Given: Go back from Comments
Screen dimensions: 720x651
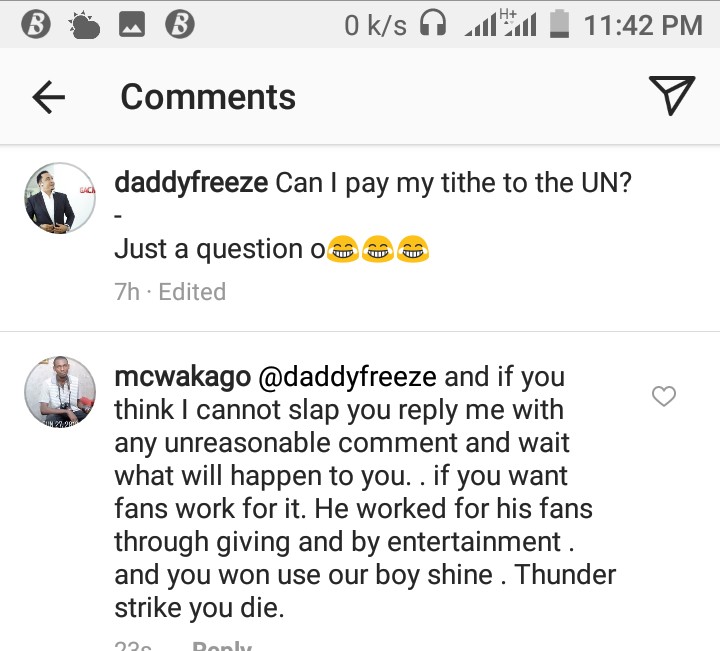Looking at the screenshot, I should 48,97.
